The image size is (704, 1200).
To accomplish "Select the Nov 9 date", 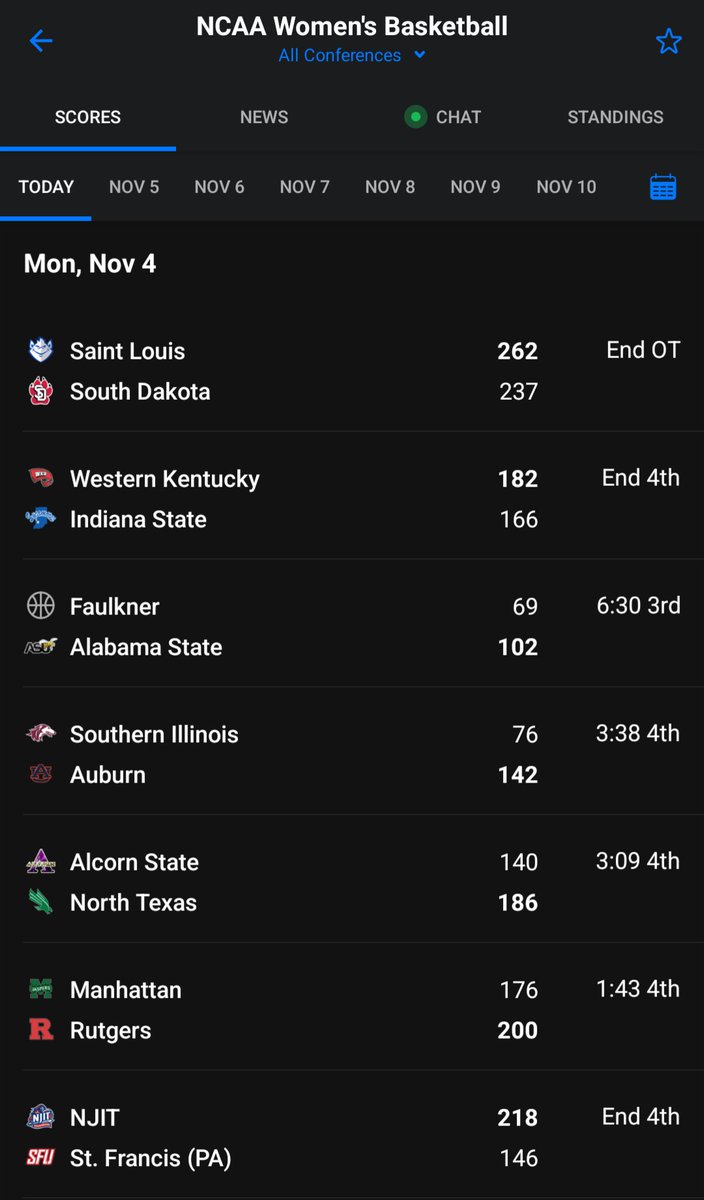I will click(x=475, y=187).
